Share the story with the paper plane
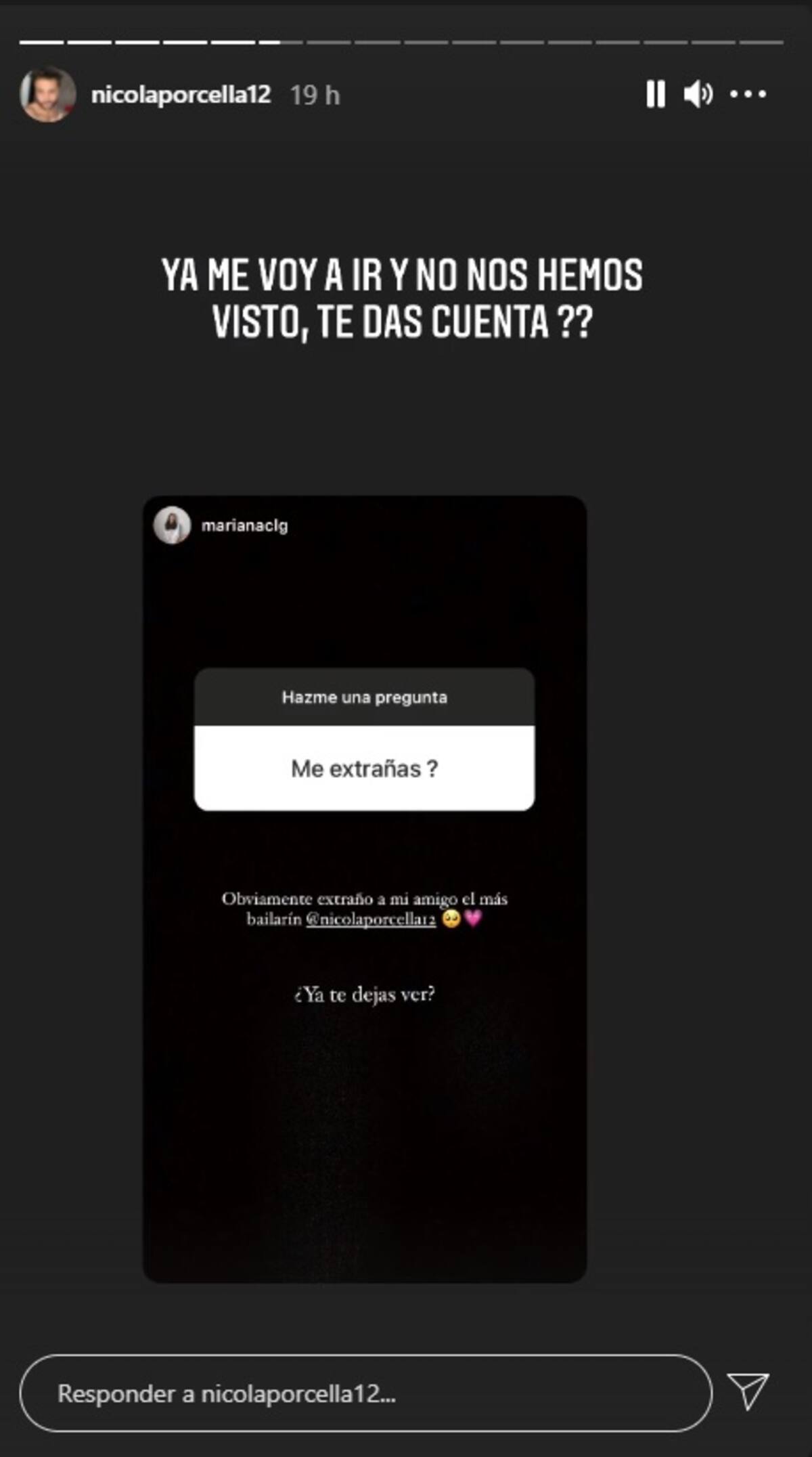This screenshot has width=812, height=1457. [748, 1391]
